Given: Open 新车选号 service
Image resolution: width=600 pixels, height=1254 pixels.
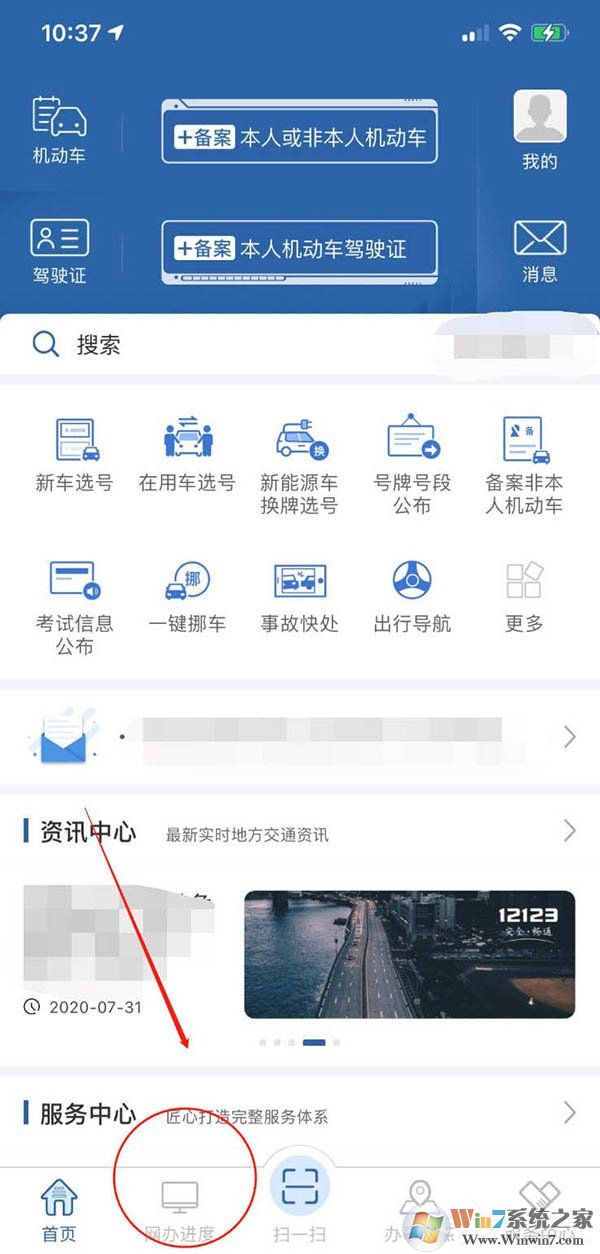Looking at the screenshot, I should [75, 455].
